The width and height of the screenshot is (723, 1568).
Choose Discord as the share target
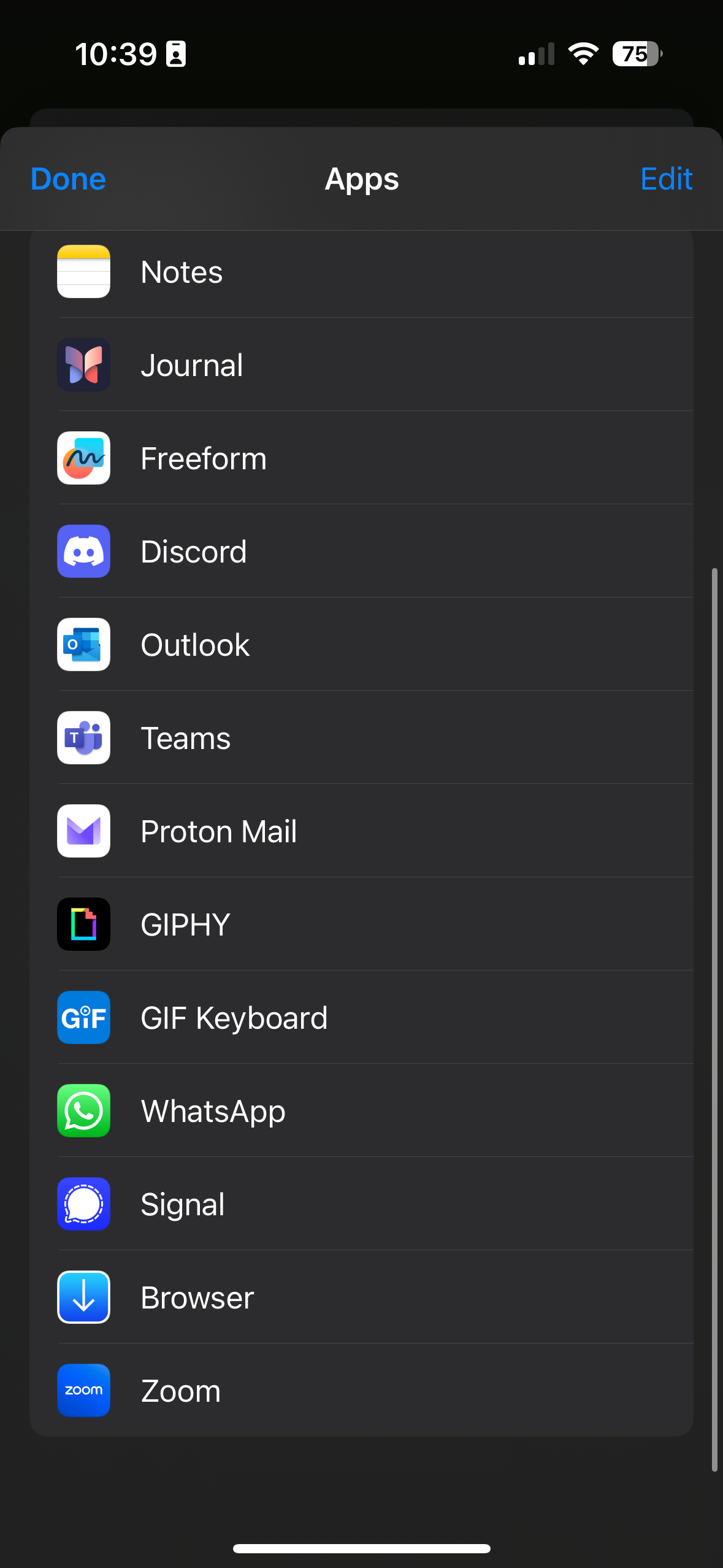tap(361, 551)
